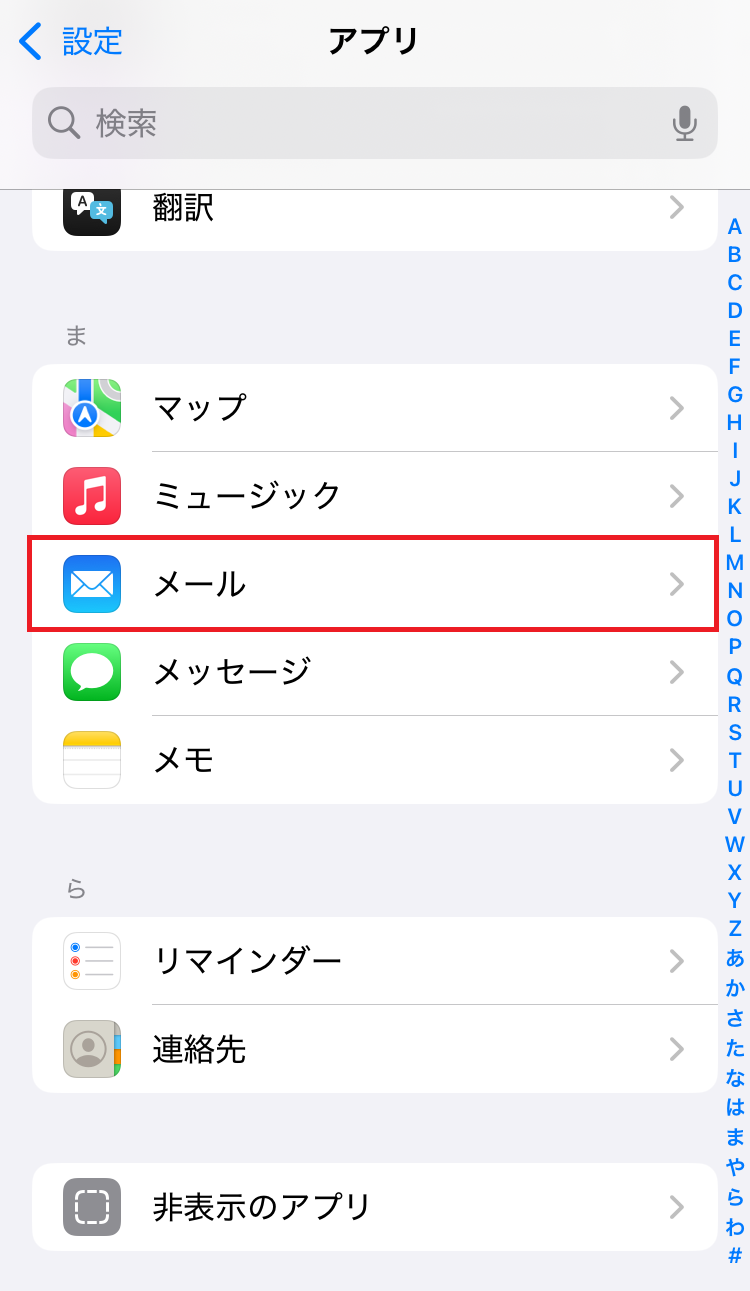
Task: Tap the Maps app icon
Action: pos(92,408)
